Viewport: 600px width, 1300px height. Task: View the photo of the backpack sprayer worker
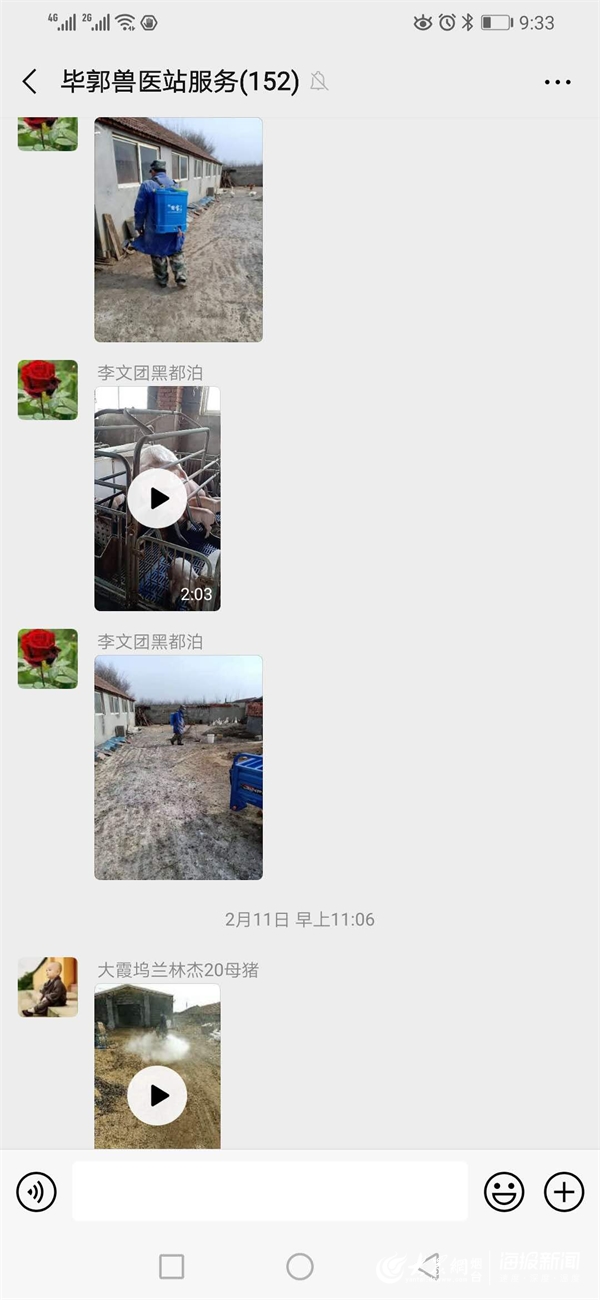178,230
